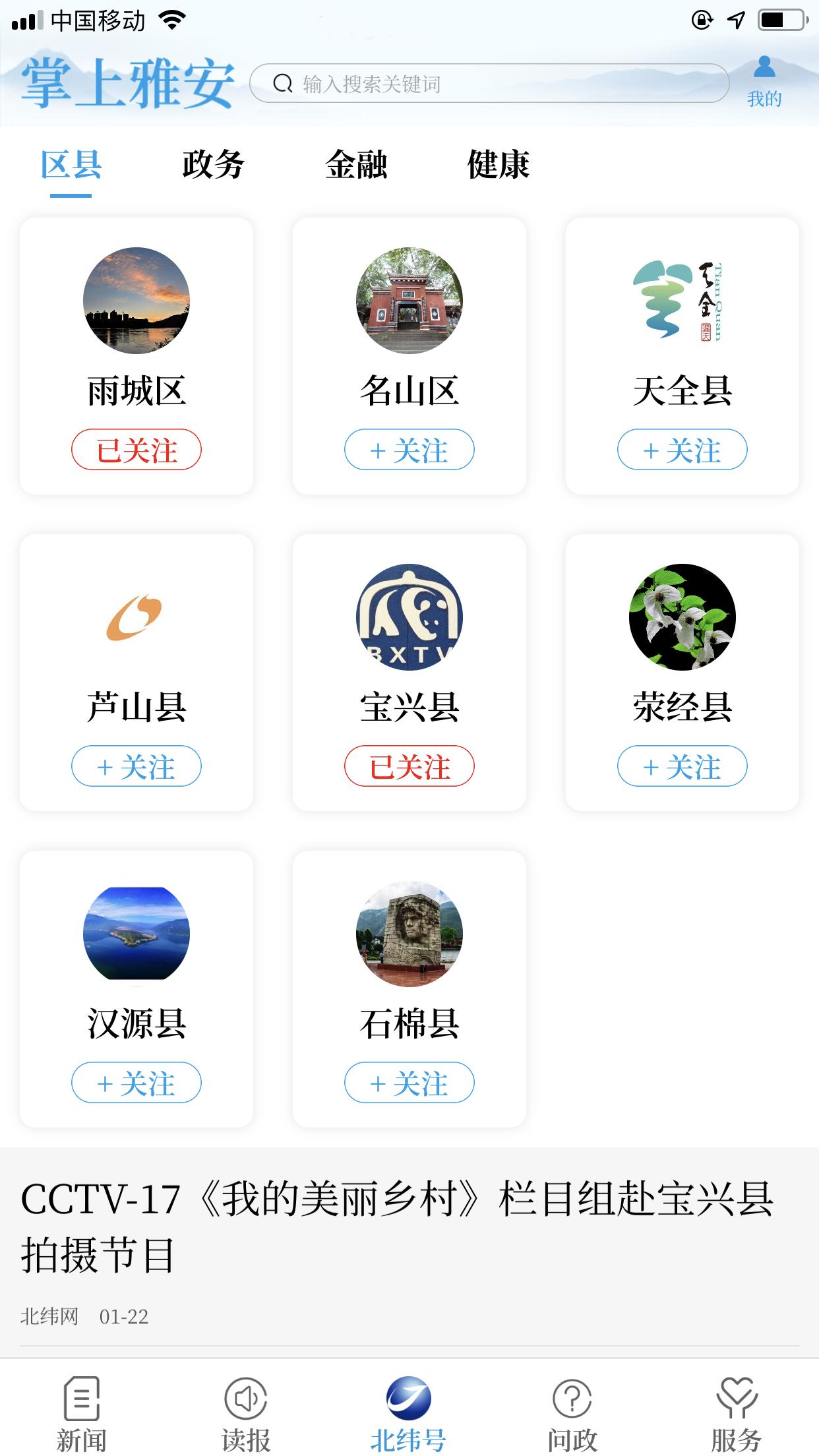Screen dimensions: 819x1456
Task: Follow 名山区
Action: (x=409, y=450)
